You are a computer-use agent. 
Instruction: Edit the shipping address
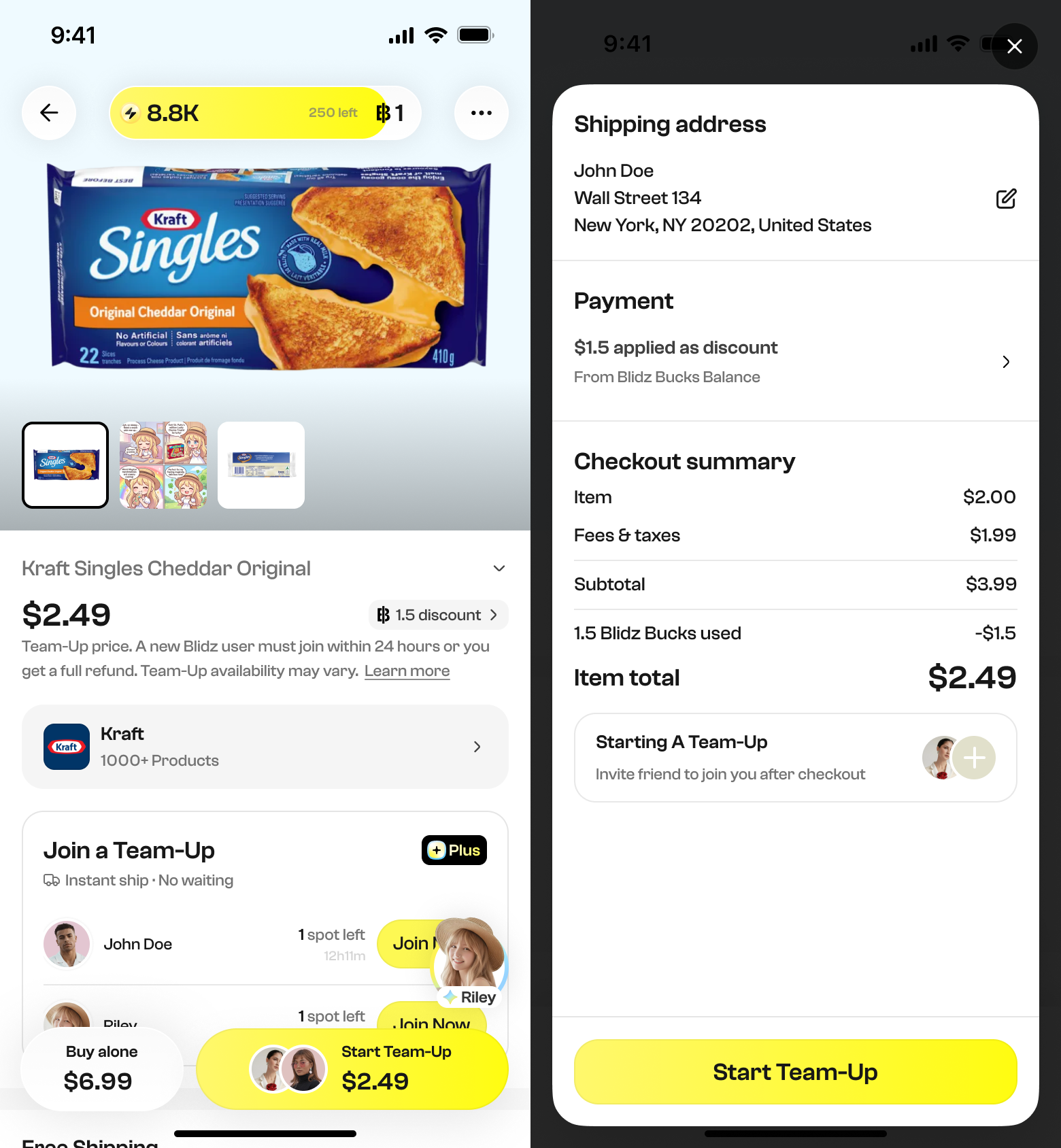[1006, 199]
